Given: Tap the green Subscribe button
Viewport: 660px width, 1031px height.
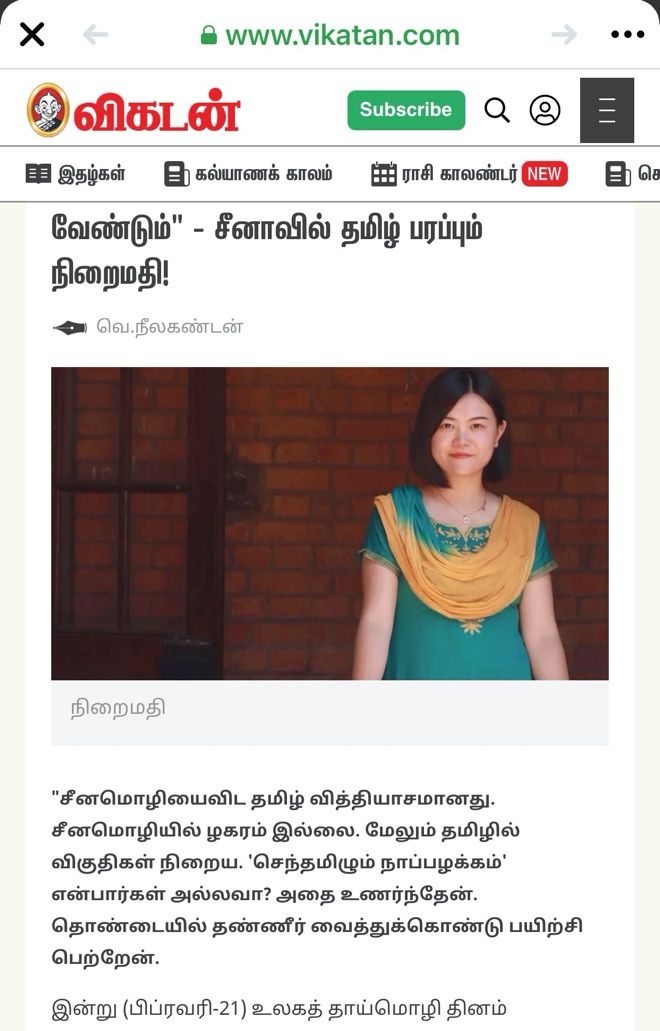Looking at the screenshot, I should (x=406, y=110).
